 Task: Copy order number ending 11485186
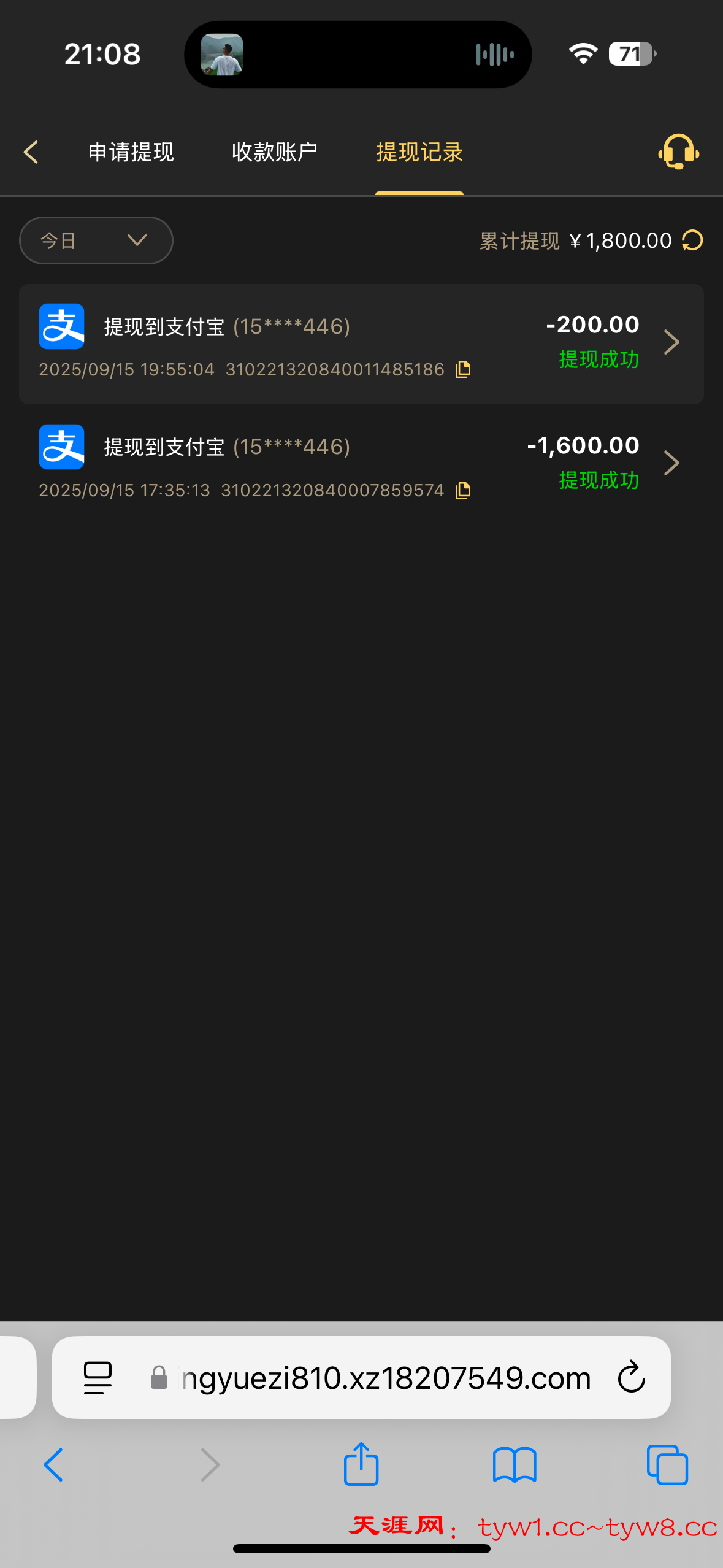point(463,369)
